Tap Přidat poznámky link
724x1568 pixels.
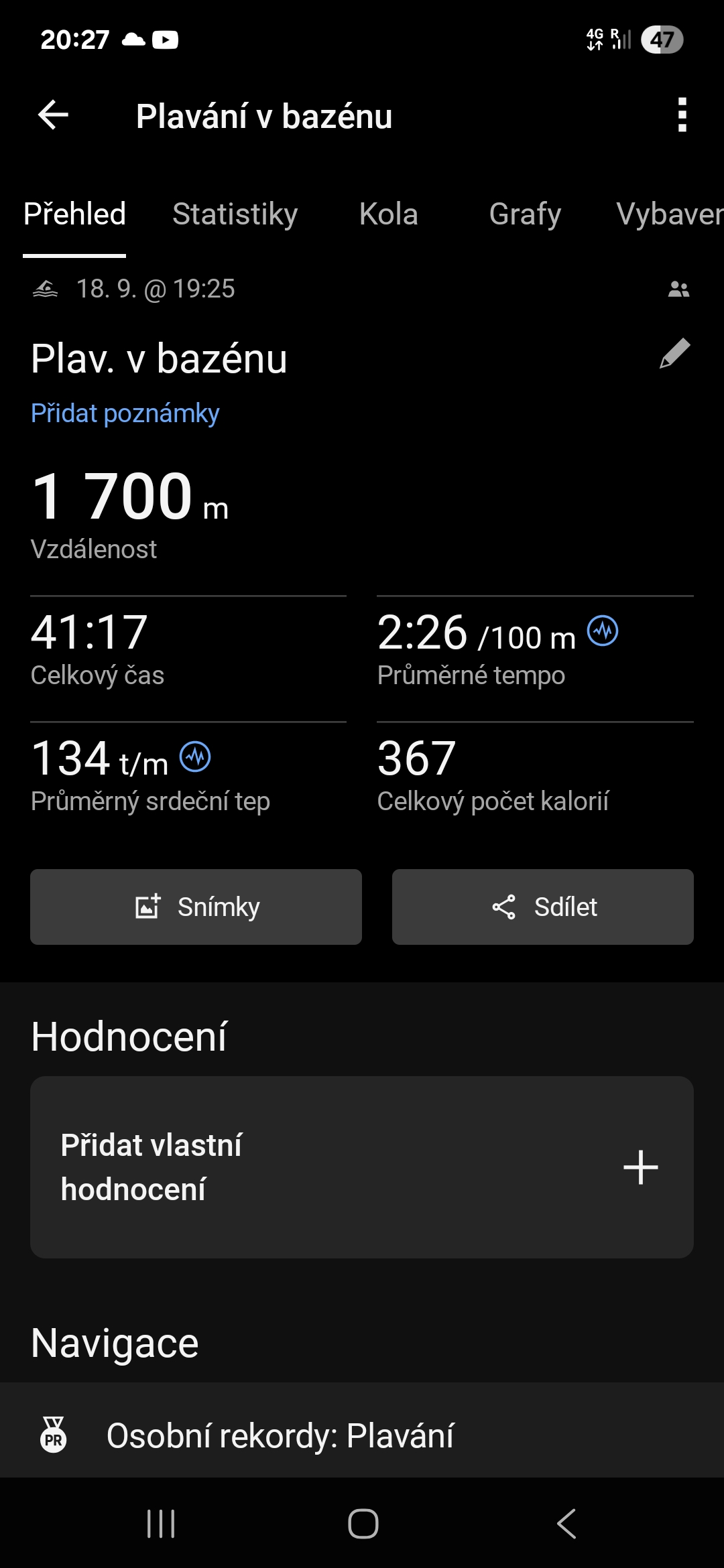tap(125, 413)
